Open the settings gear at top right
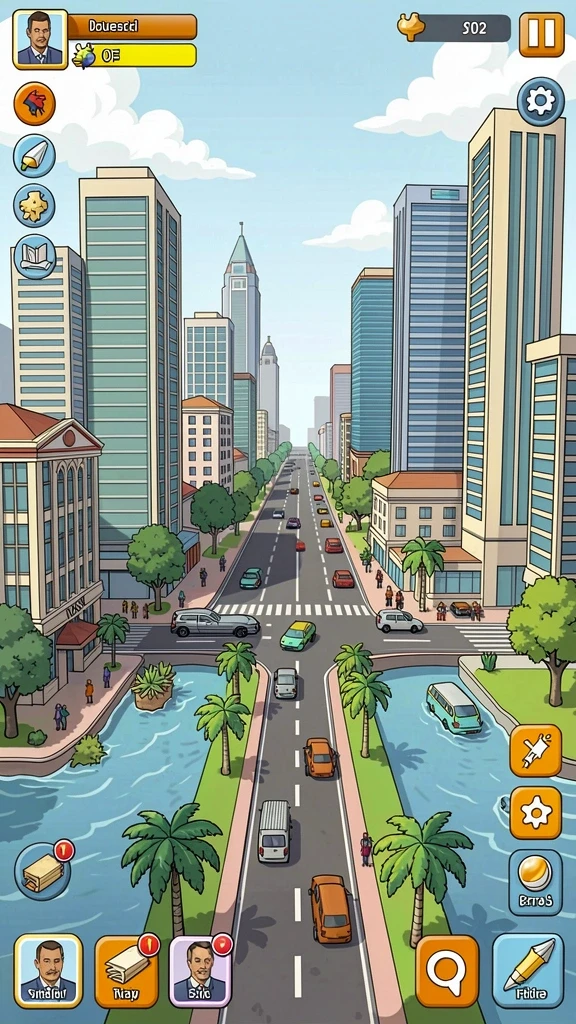Viewport: 576px width, 1024px height. click(x=541, y=101)
